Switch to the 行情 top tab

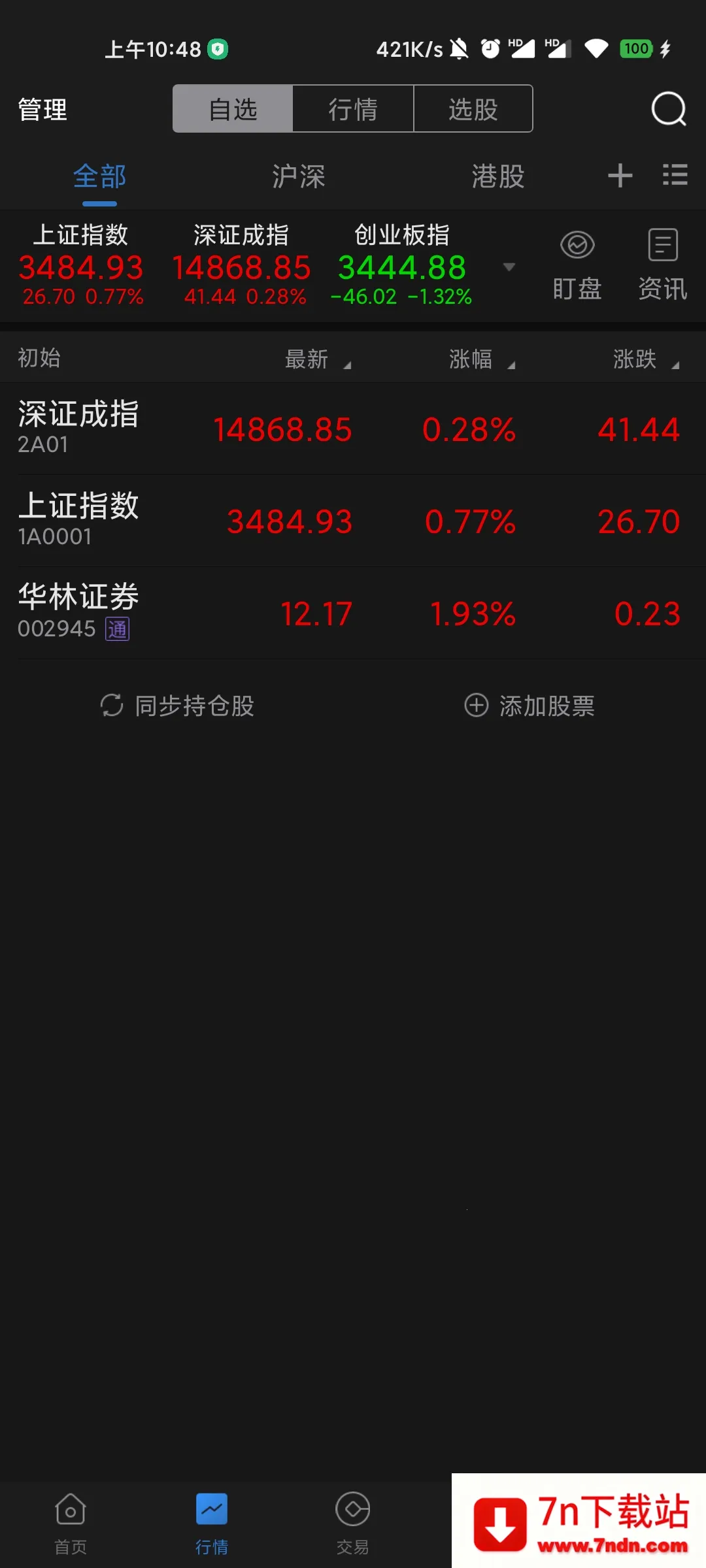click(352, 109)
